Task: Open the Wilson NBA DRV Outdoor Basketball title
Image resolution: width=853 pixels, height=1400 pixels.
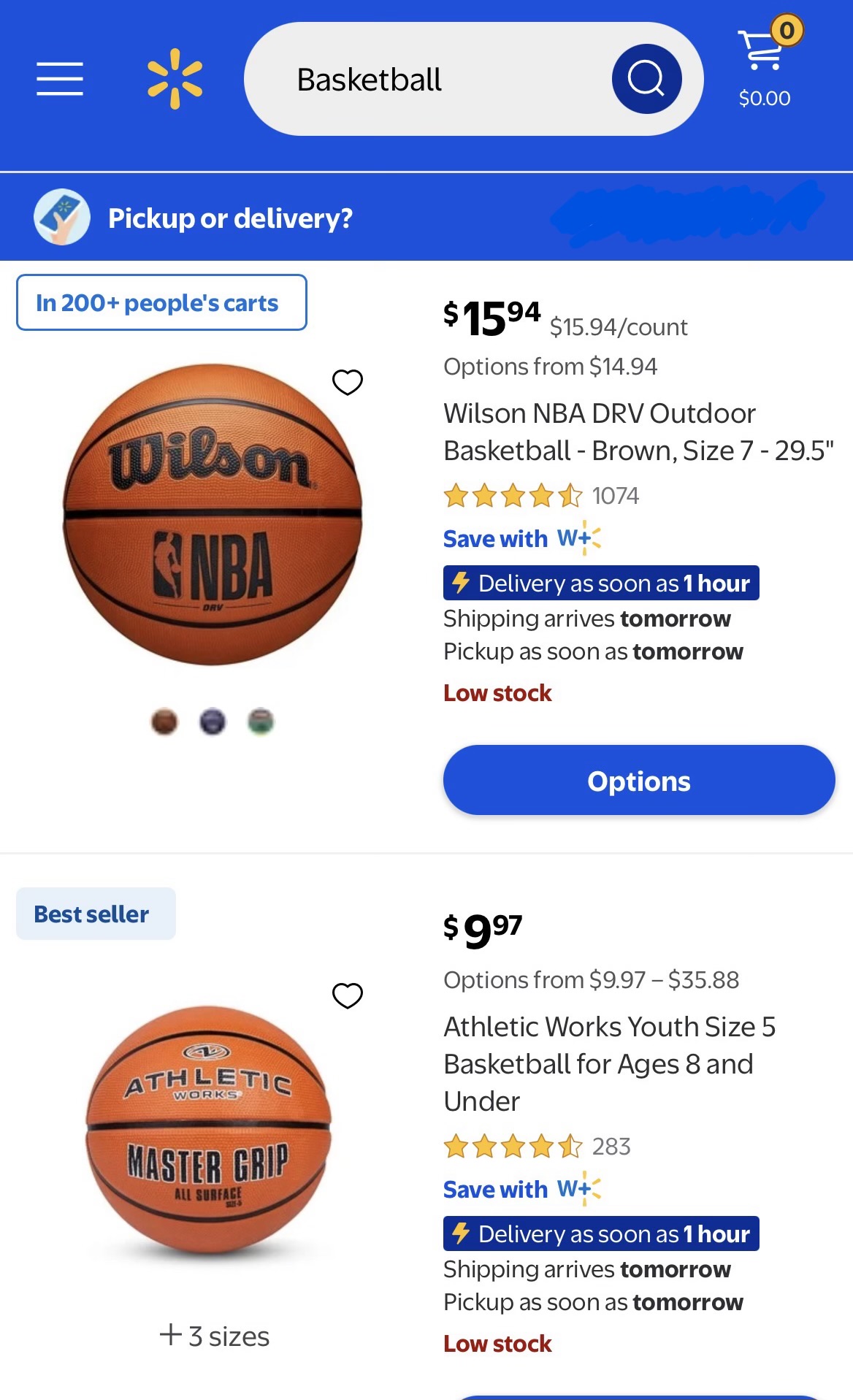Action: click(x=638, y=432)
